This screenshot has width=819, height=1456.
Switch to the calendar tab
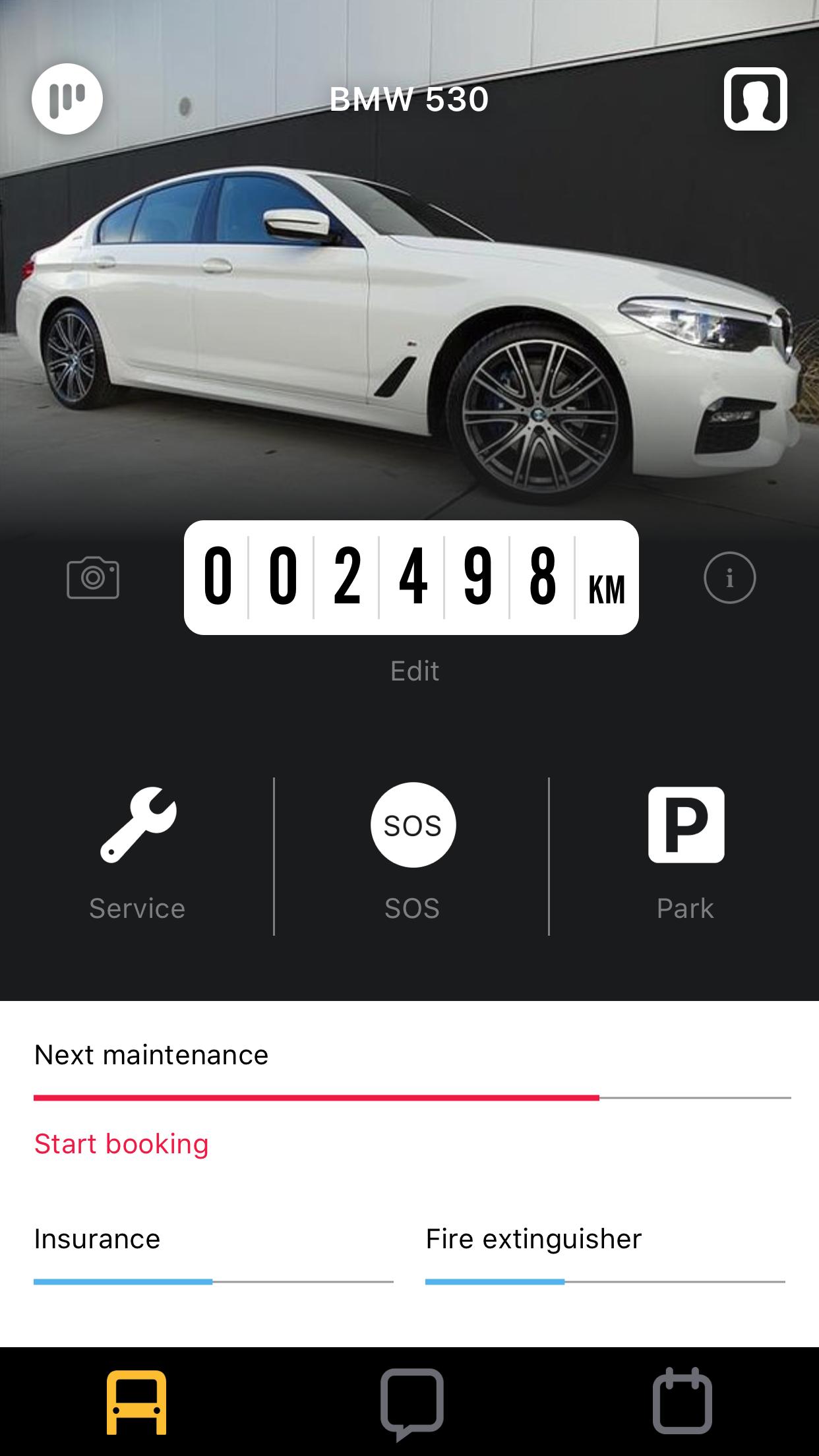(x=682, y=1402)
